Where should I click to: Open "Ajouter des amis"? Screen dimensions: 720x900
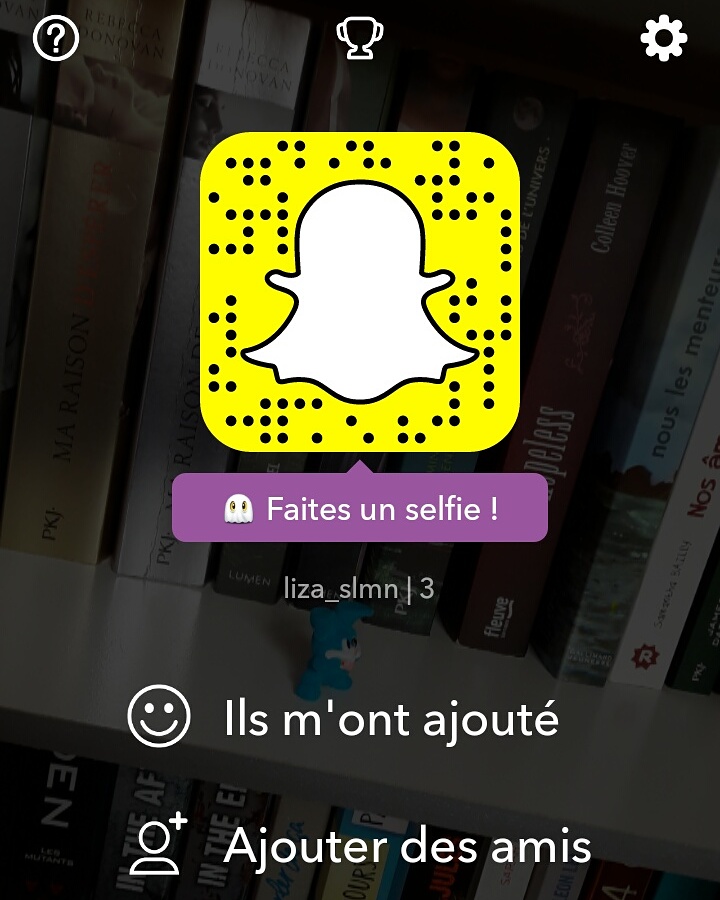(405, 847)
